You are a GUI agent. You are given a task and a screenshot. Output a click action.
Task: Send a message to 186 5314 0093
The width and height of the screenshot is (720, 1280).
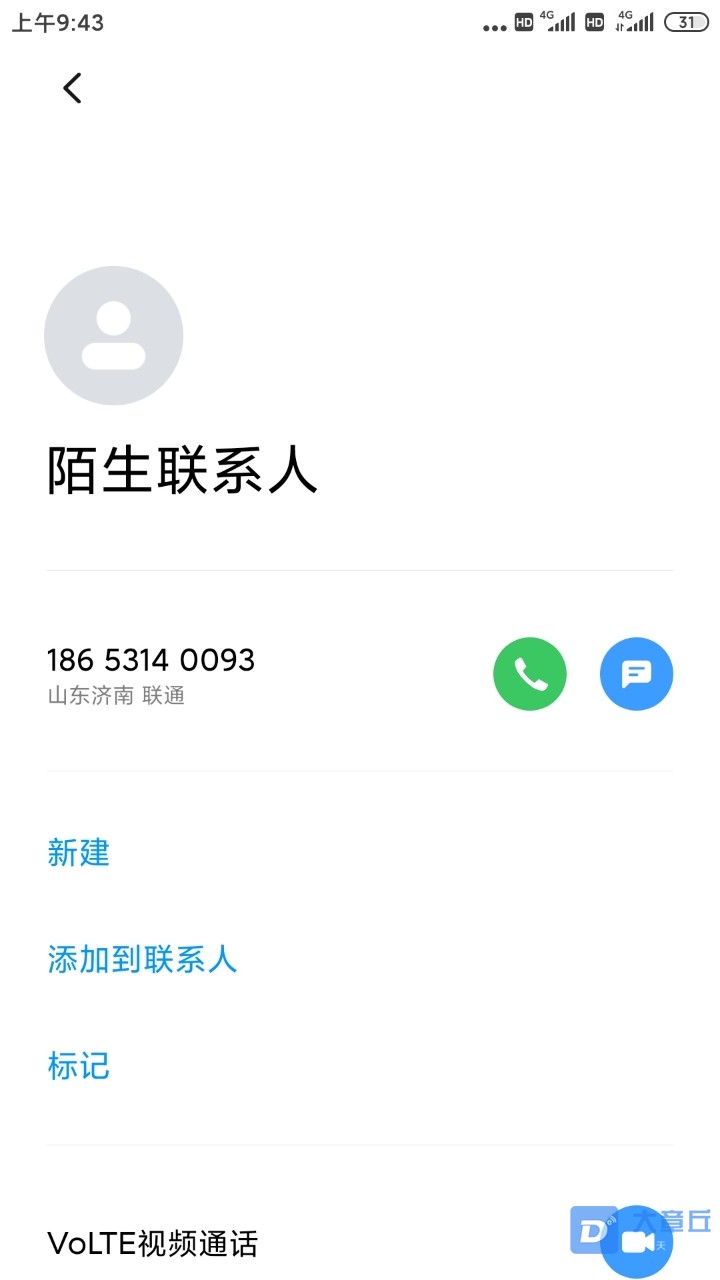point(636,674)
